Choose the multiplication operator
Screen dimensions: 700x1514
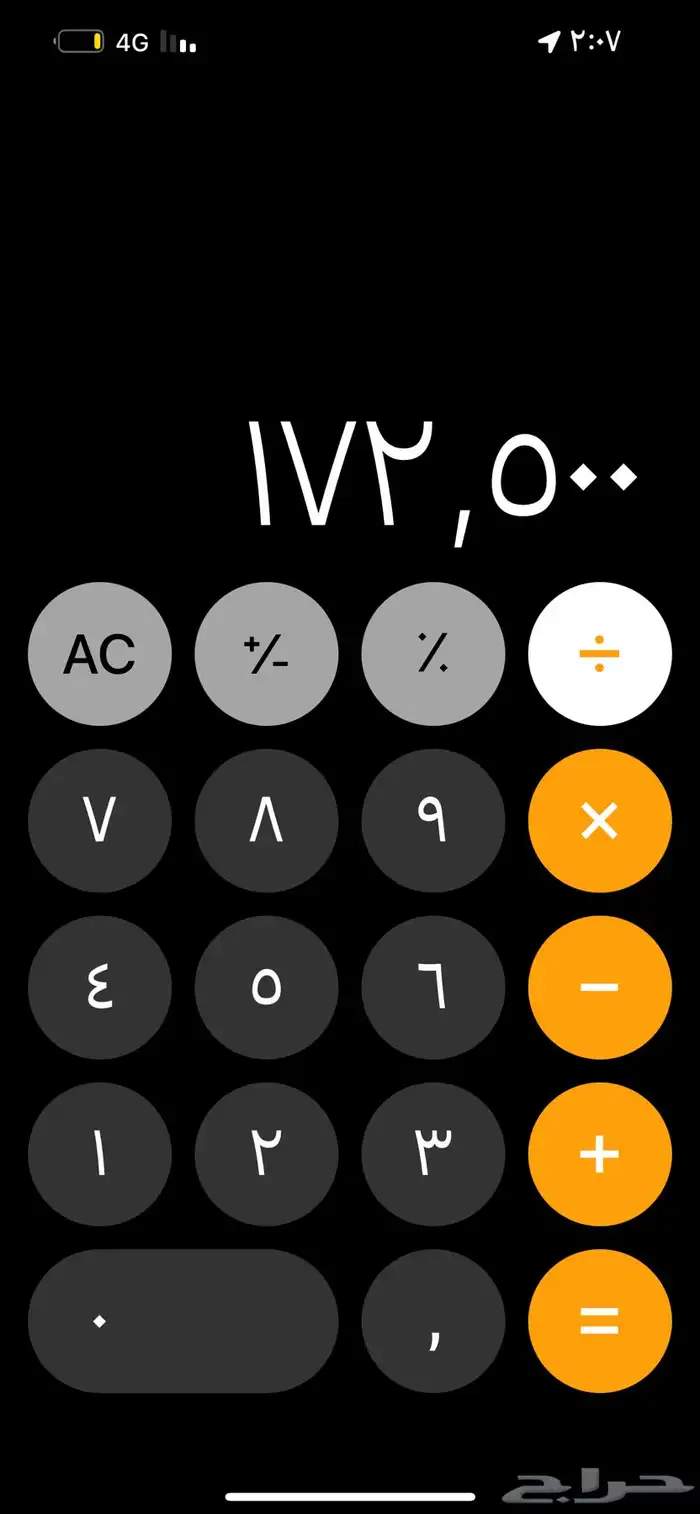point(599,821)
